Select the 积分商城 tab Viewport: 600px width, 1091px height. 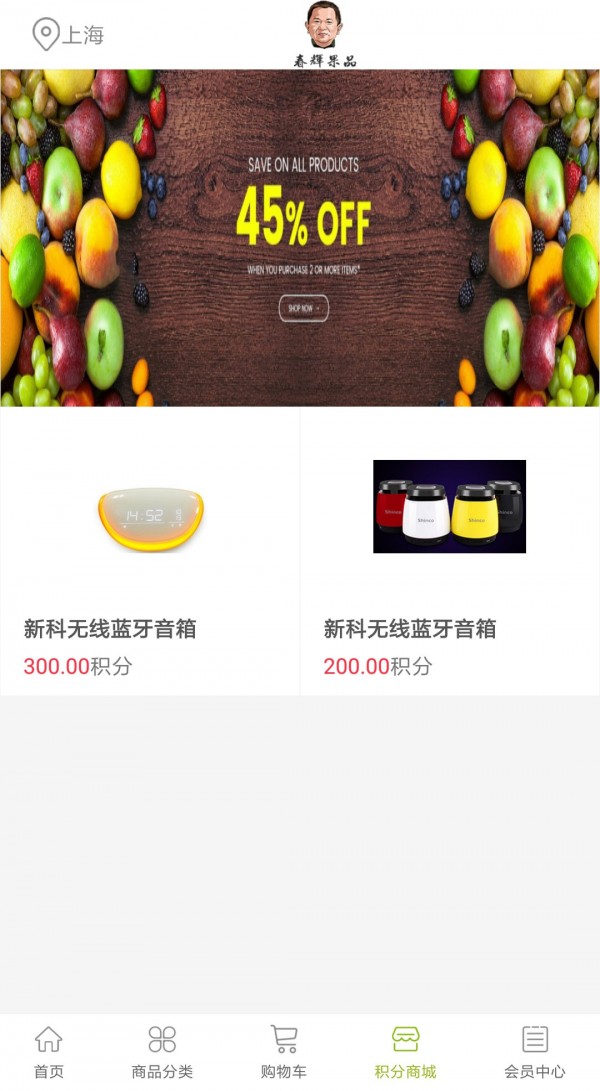point(405,1052)
